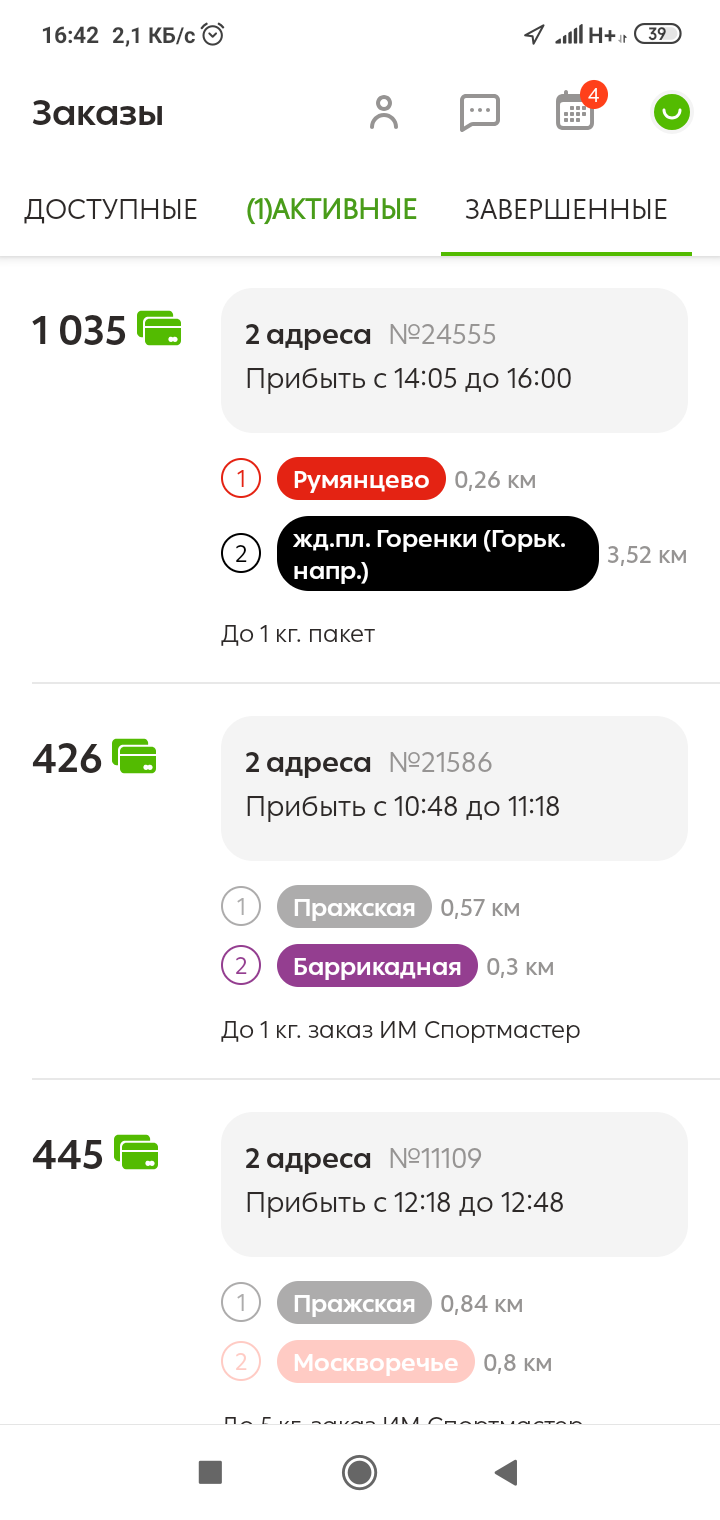This screenshot has width=720, height=1520.
Task: Go to the system home screen
Action: 359,1471
